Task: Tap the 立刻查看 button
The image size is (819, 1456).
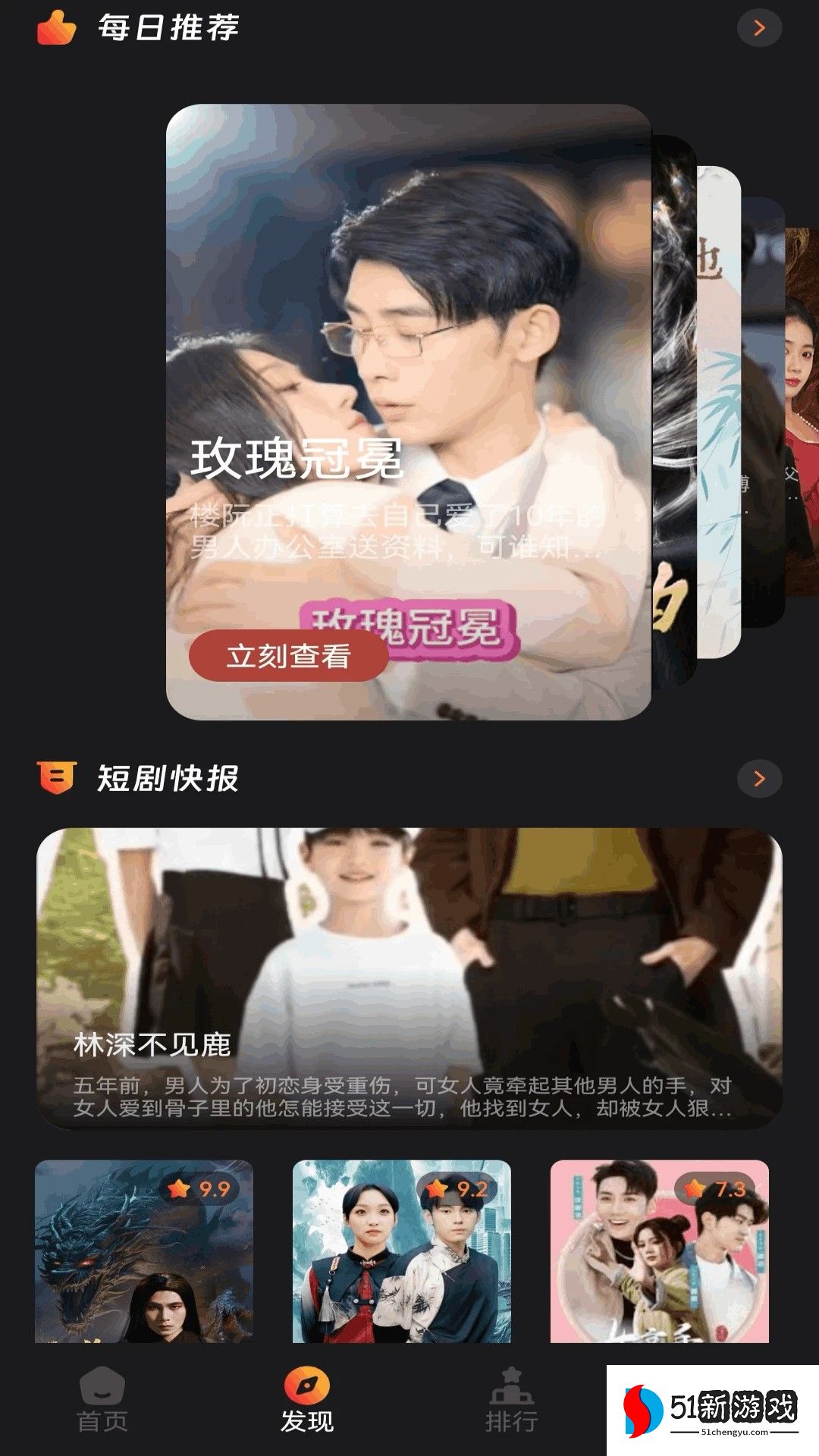Action: pos(288,656)
